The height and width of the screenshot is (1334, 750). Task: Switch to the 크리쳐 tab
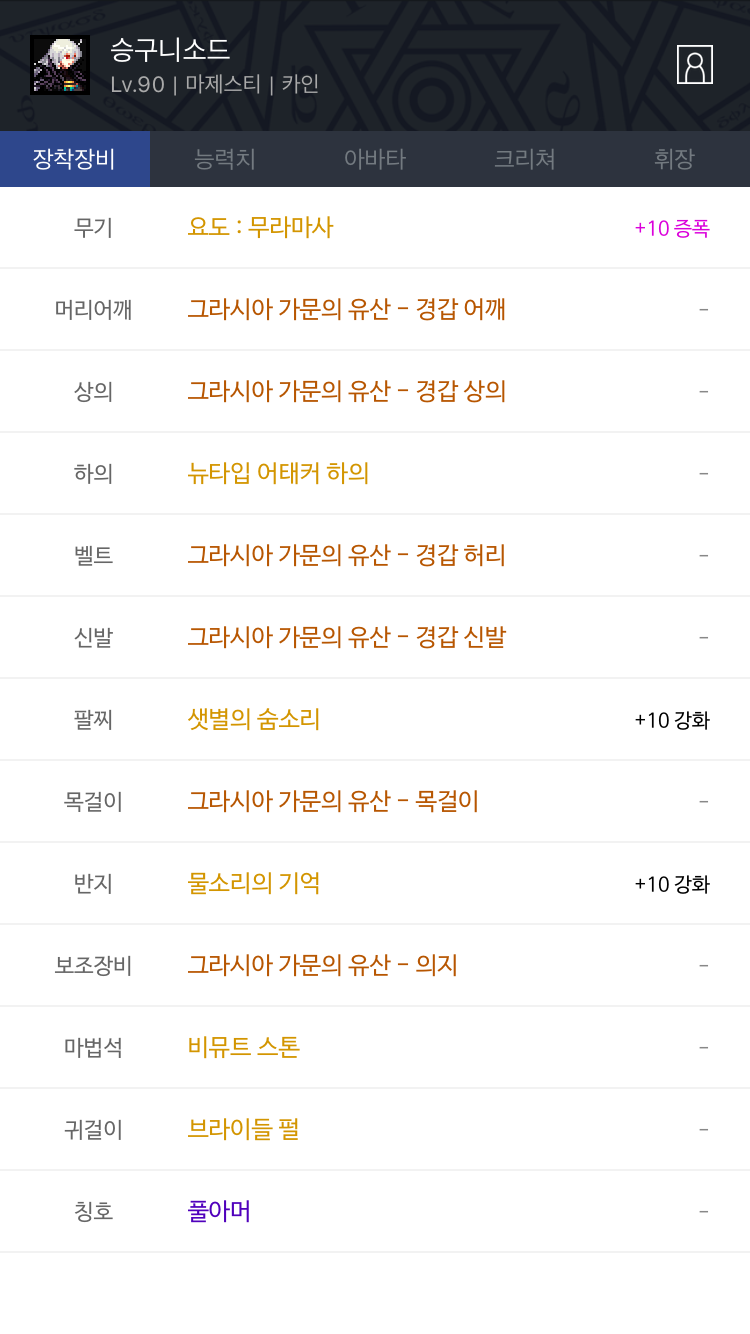click(525, 159)
